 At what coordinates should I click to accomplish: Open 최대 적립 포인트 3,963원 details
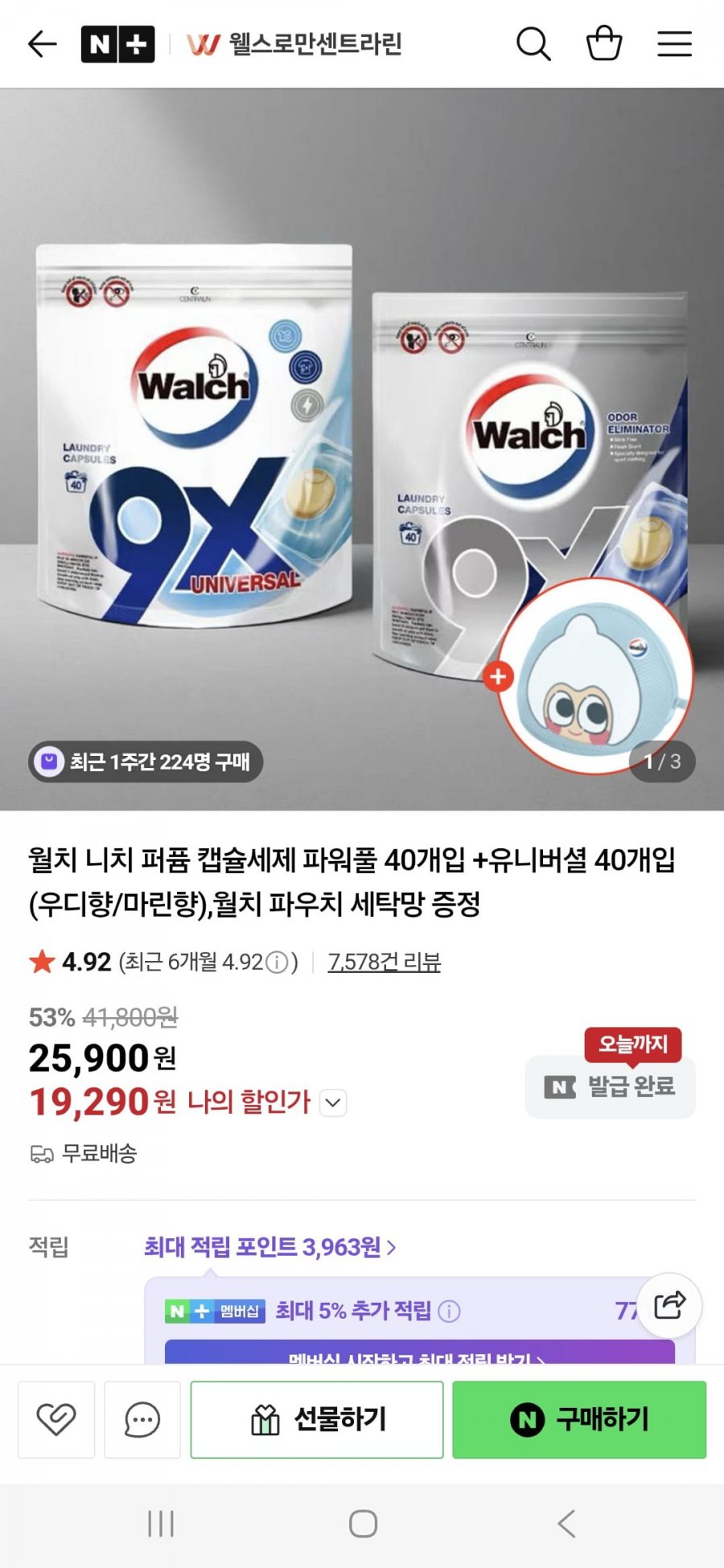click(x=270, y=1247)
